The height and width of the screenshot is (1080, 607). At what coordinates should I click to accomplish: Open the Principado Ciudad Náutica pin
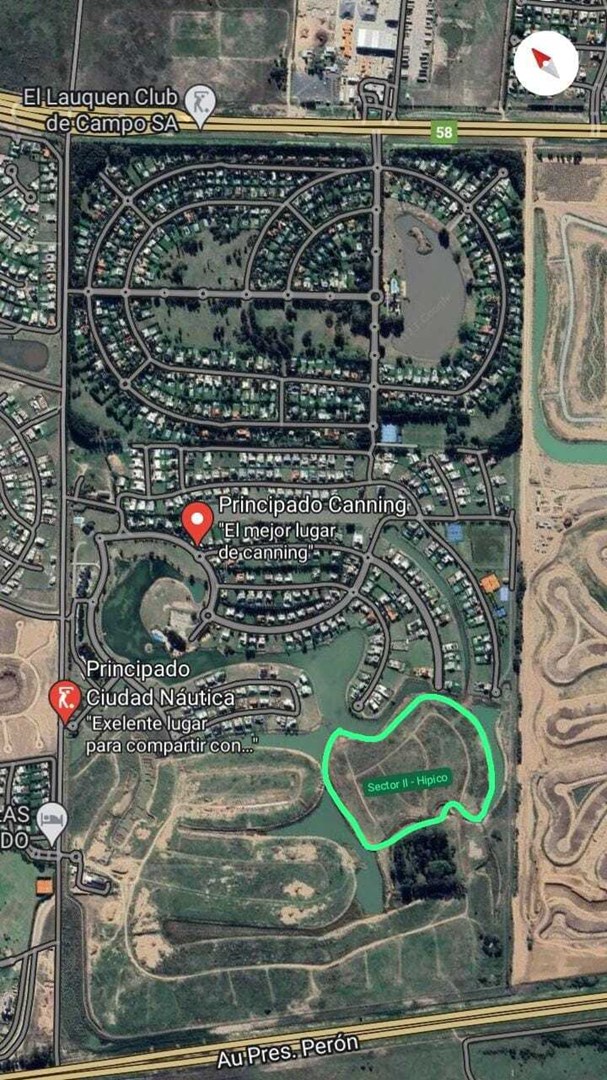coord(64,700)
